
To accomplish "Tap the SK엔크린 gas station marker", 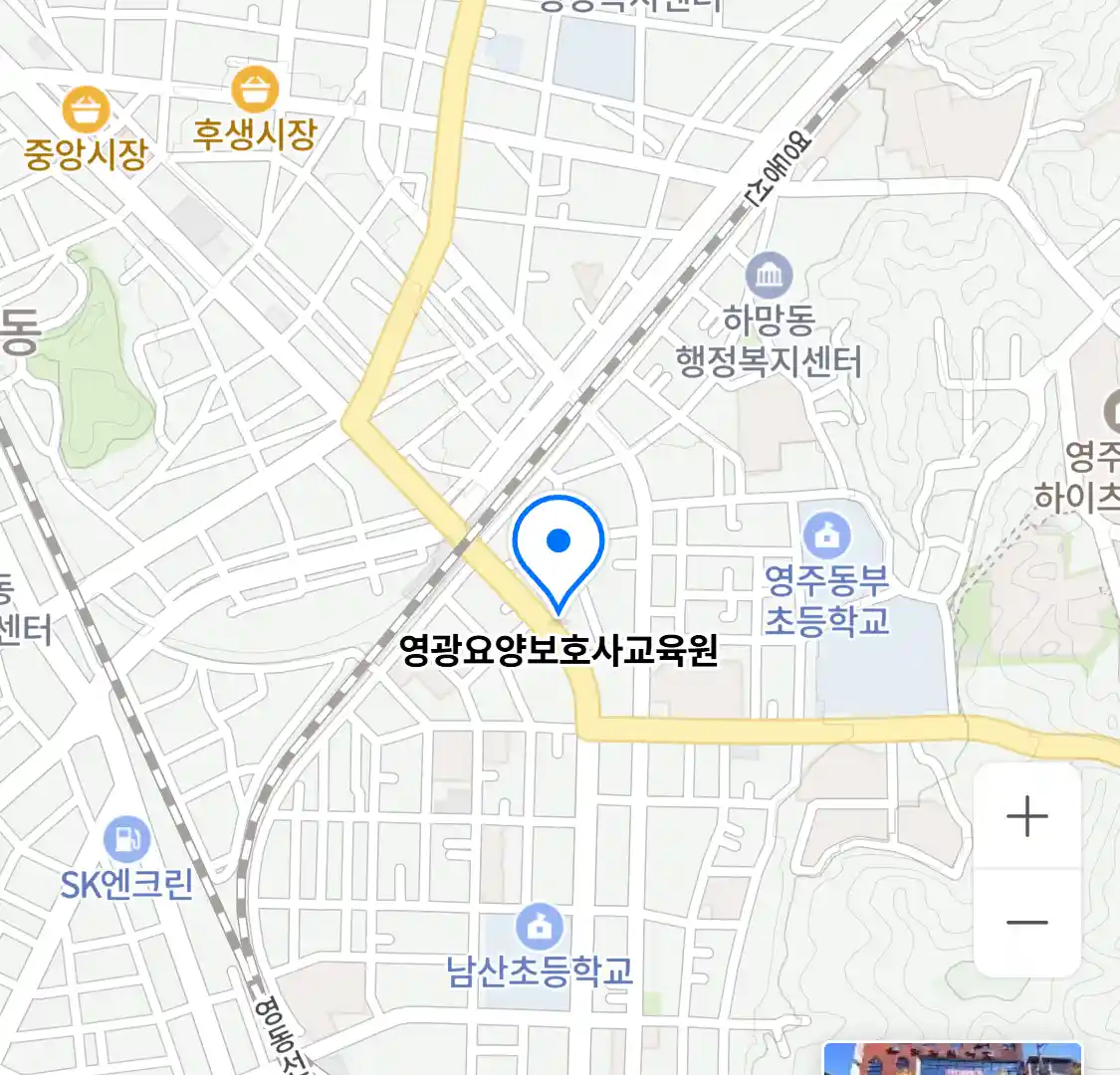I will click(x=126, y=840).
